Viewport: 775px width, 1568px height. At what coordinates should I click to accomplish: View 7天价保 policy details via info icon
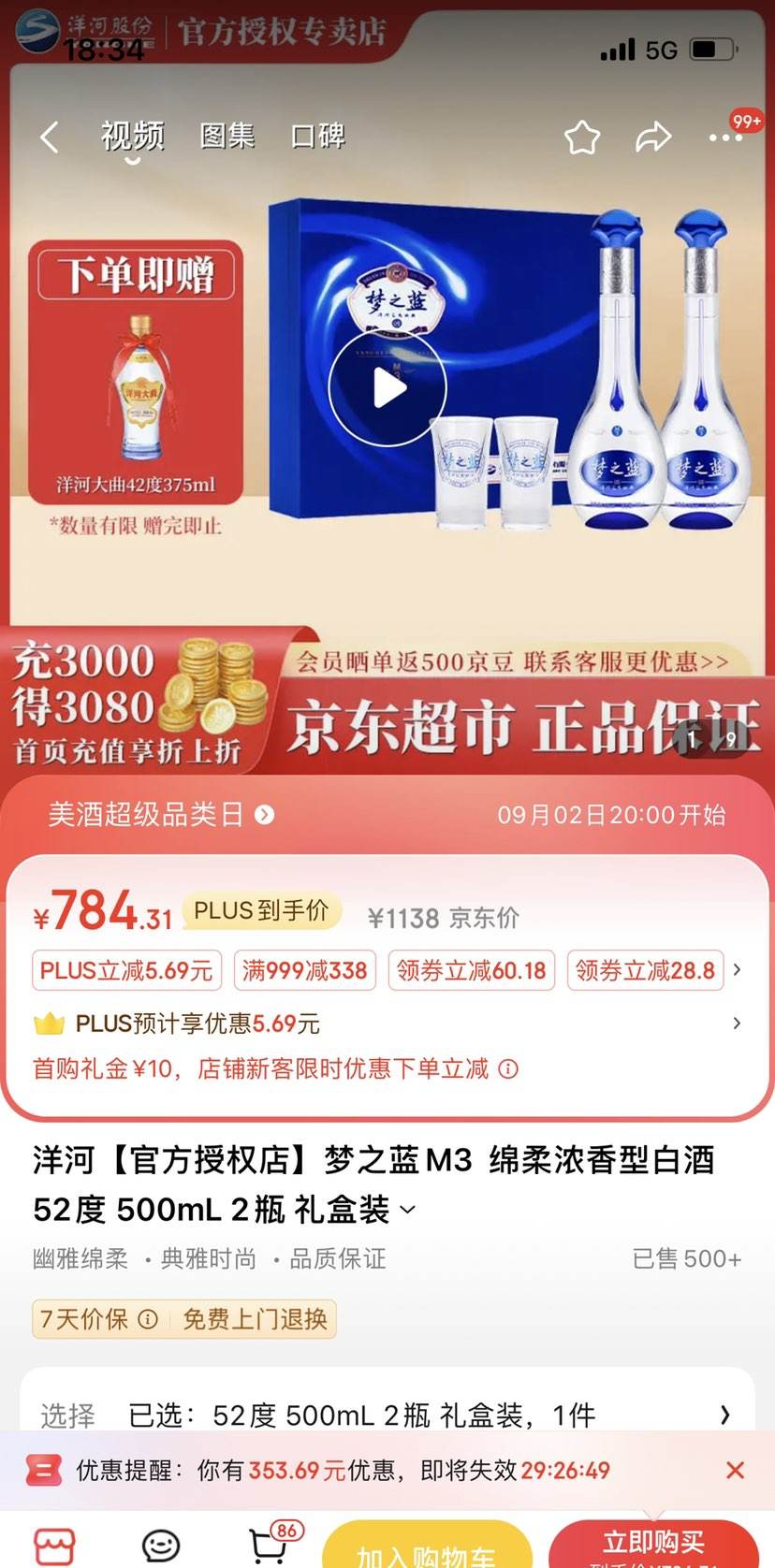(148, 1319)
